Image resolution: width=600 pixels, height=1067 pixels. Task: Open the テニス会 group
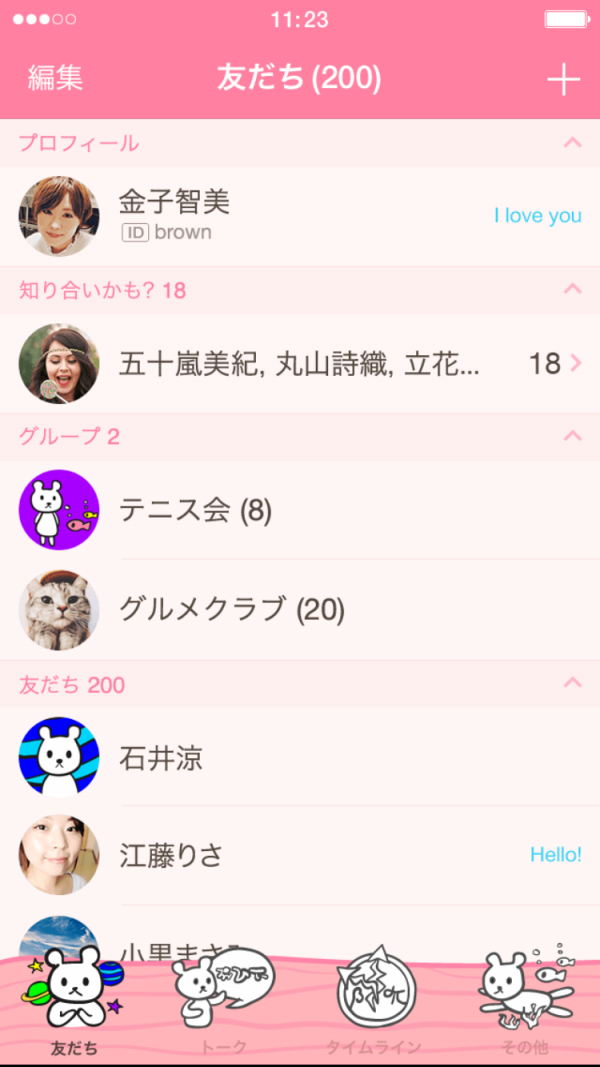click(300, 510)
